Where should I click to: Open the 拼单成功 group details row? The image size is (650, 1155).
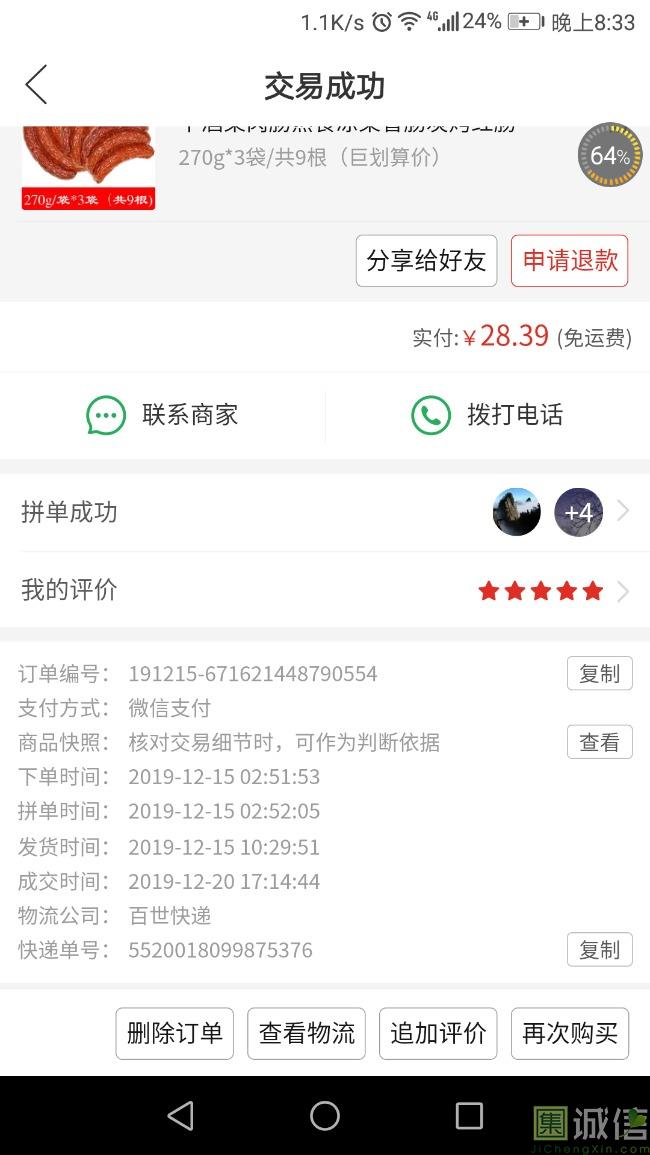click(325, 512)
